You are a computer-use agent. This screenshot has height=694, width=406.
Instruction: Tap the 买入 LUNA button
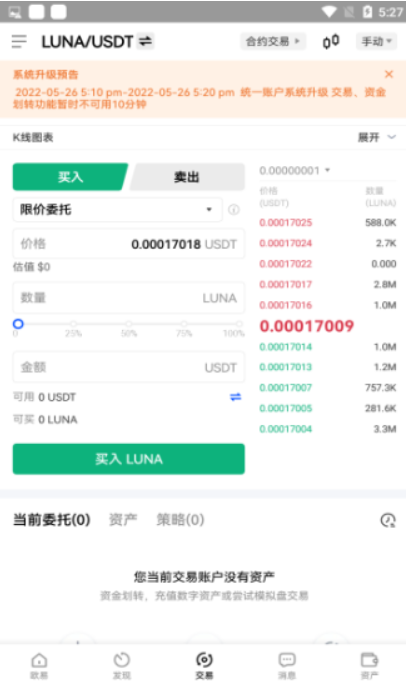click(128, 459)
